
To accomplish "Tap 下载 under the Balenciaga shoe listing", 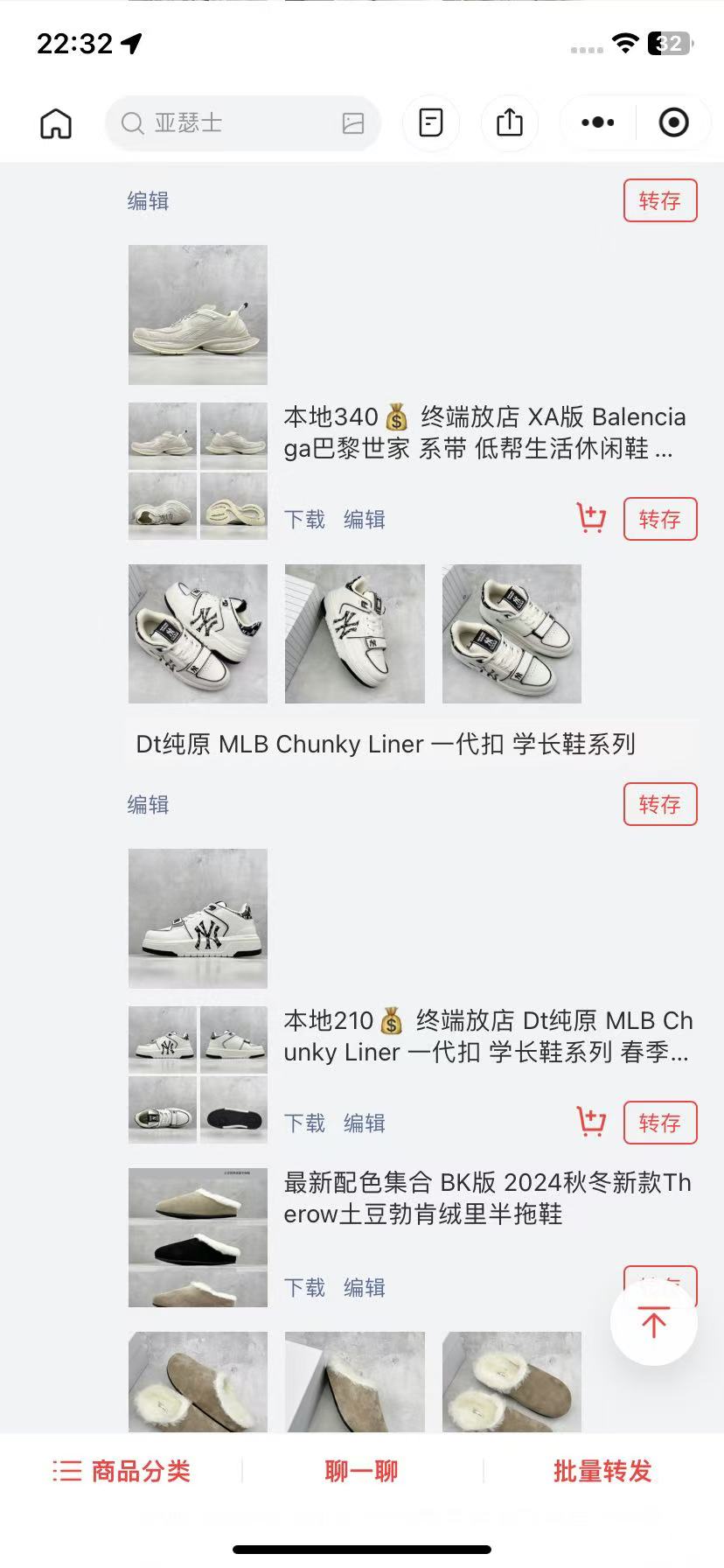I will (304, 520).
